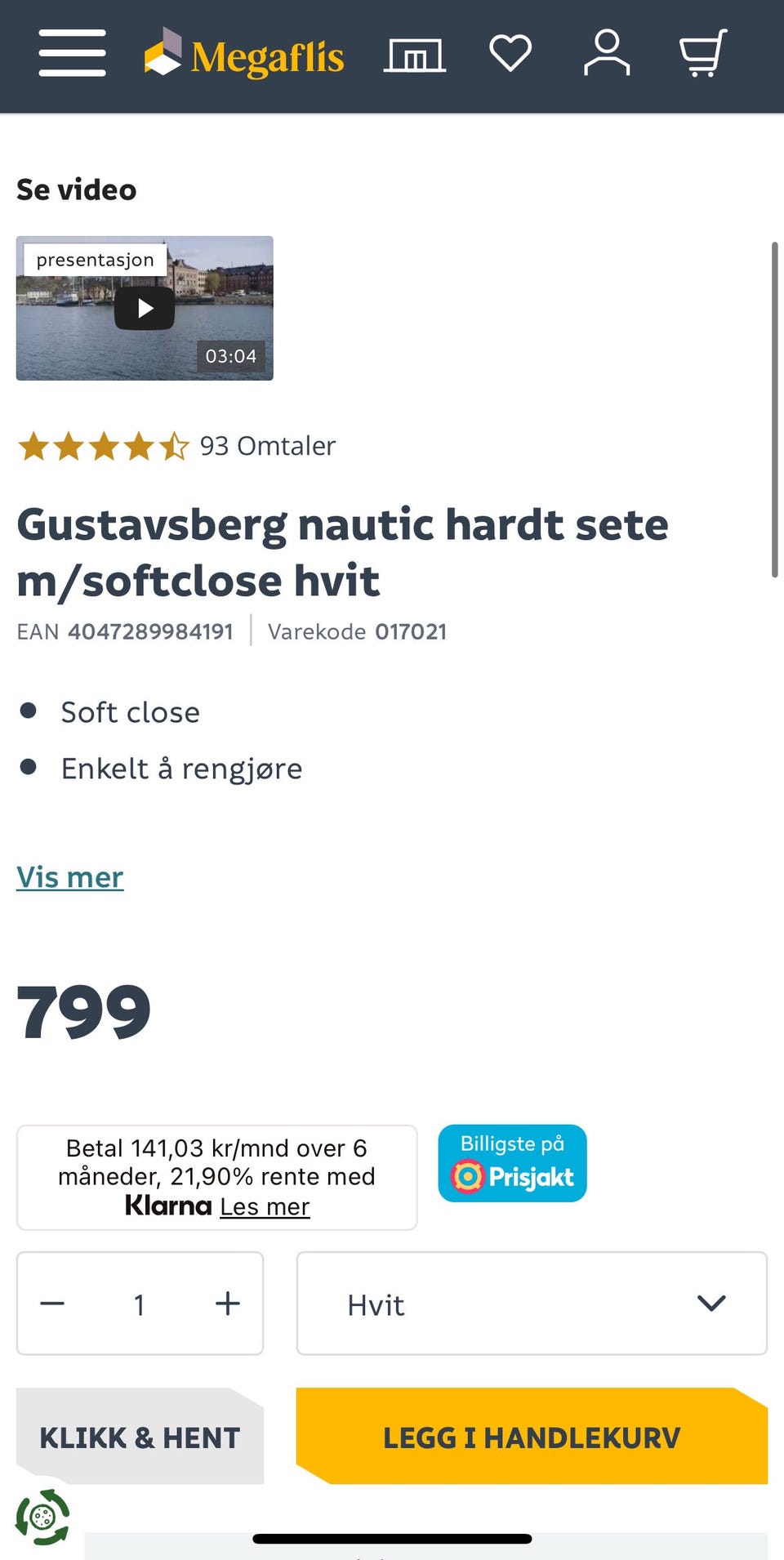Open Les mer about Klarna financing
Viewport: 784px width, 1560px height.
coord(264,1206)
